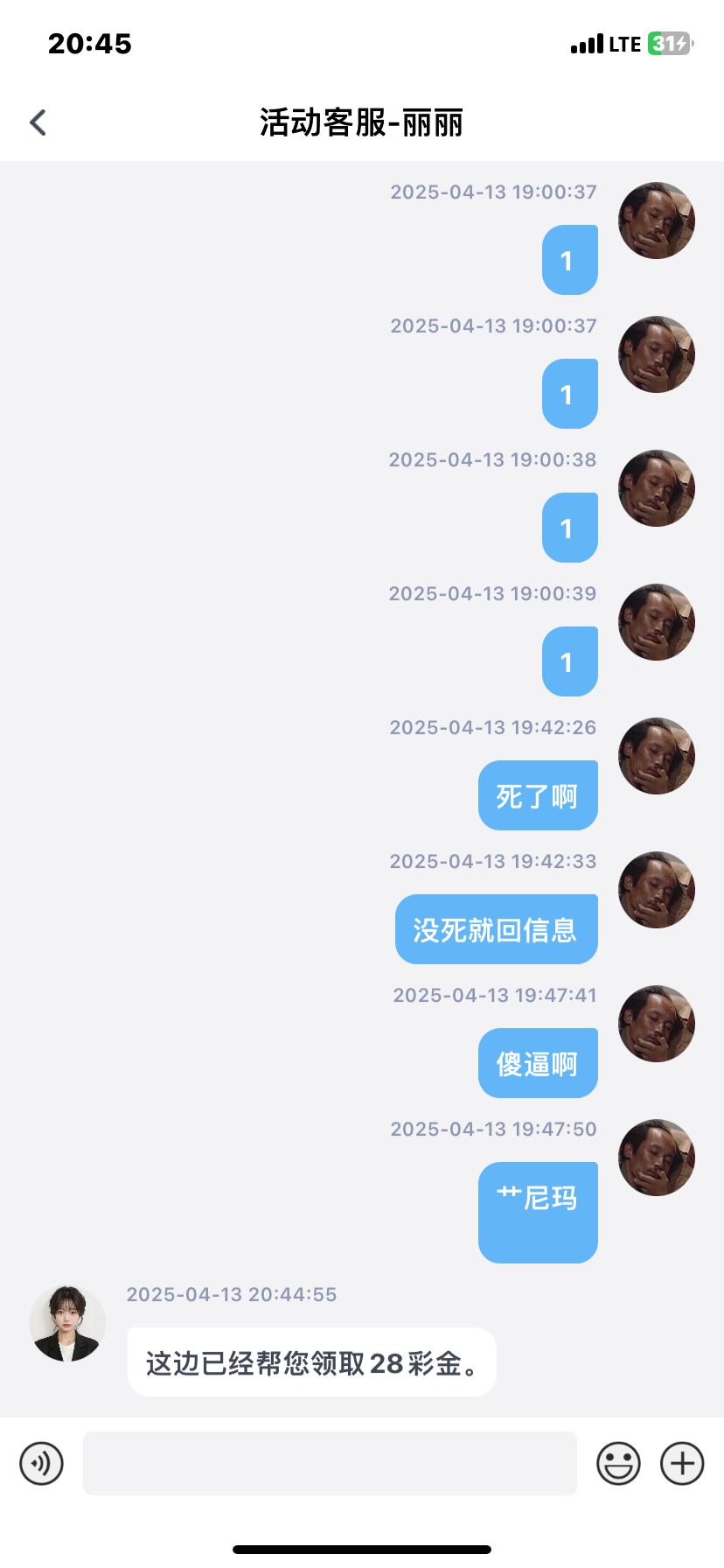Open the plus attachments menu

click(682, 1463)
